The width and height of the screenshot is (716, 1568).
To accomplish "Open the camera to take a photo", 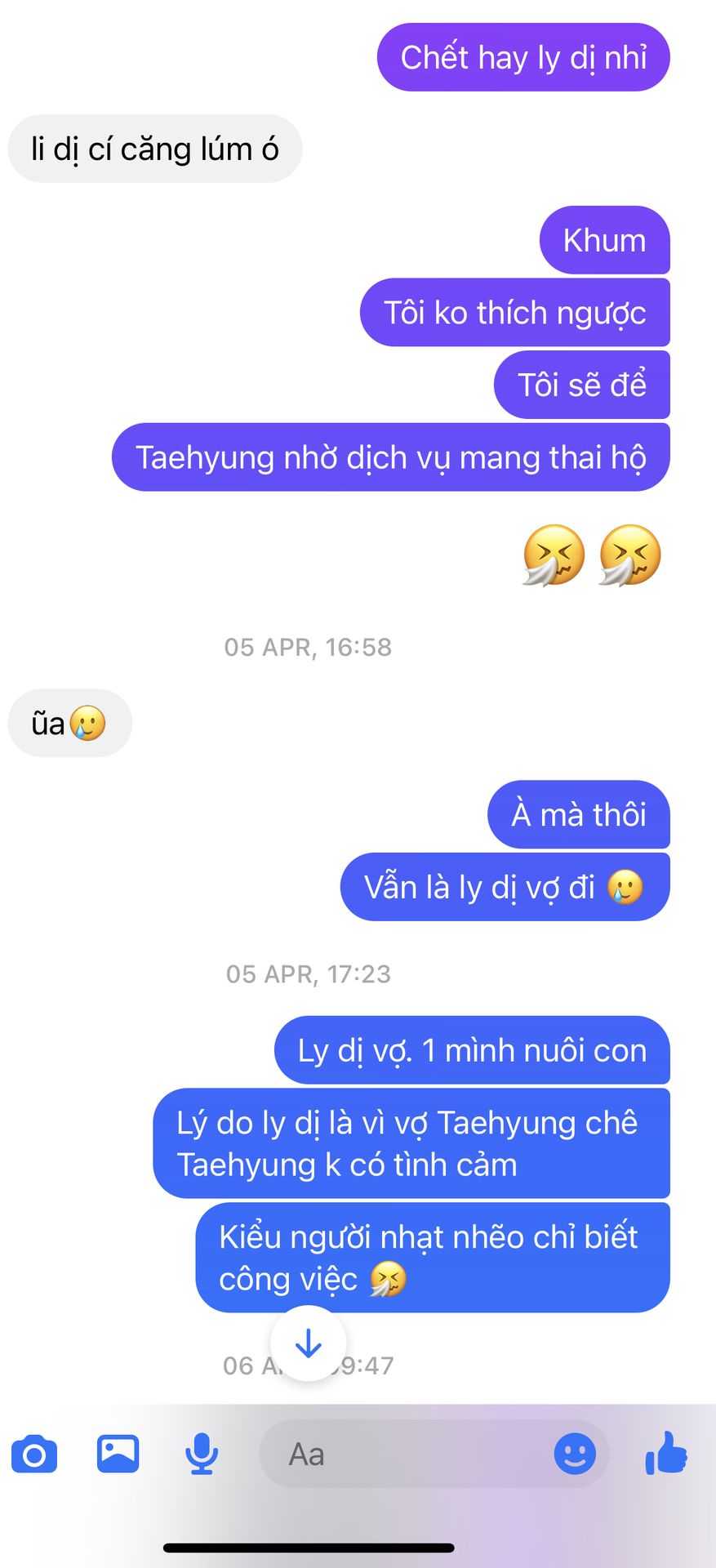I will [34, 1454].
